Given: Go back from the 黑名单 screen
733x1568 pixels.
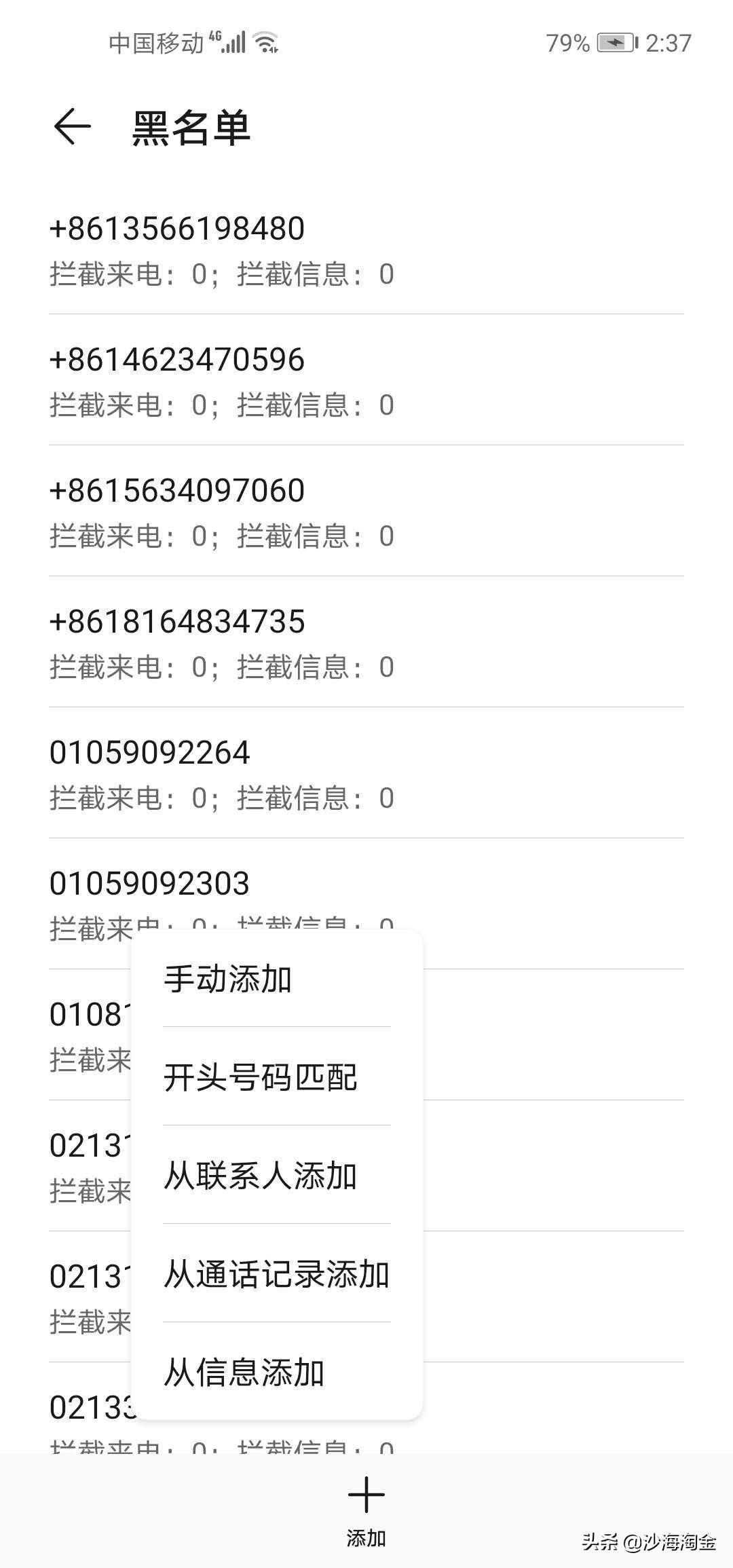Looking at the screenshot, I should [73, 127].
